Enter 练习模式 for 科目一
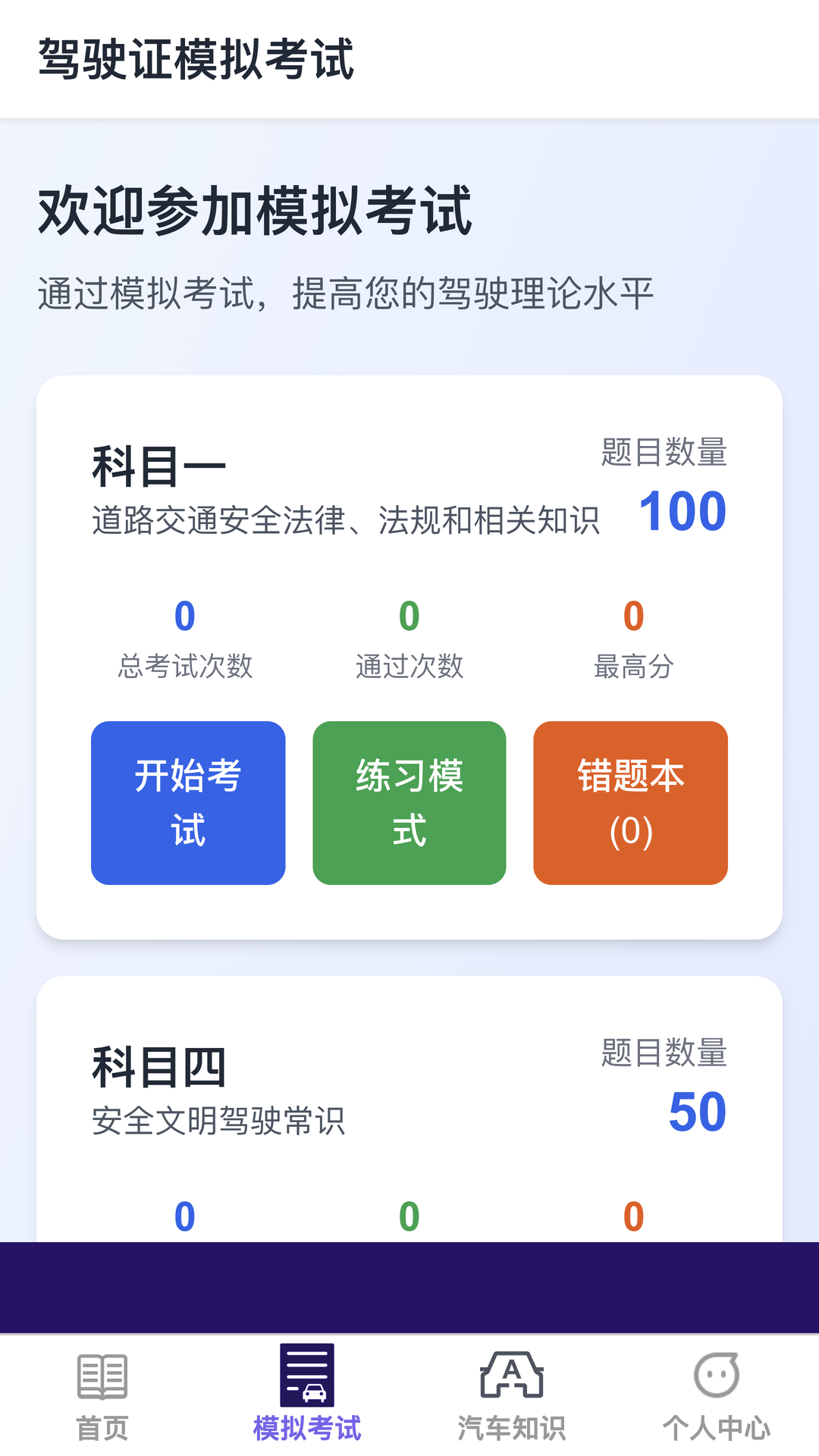Image resolution: width=819 pixels, height=1456 pixels. click(x=409, y=802)
